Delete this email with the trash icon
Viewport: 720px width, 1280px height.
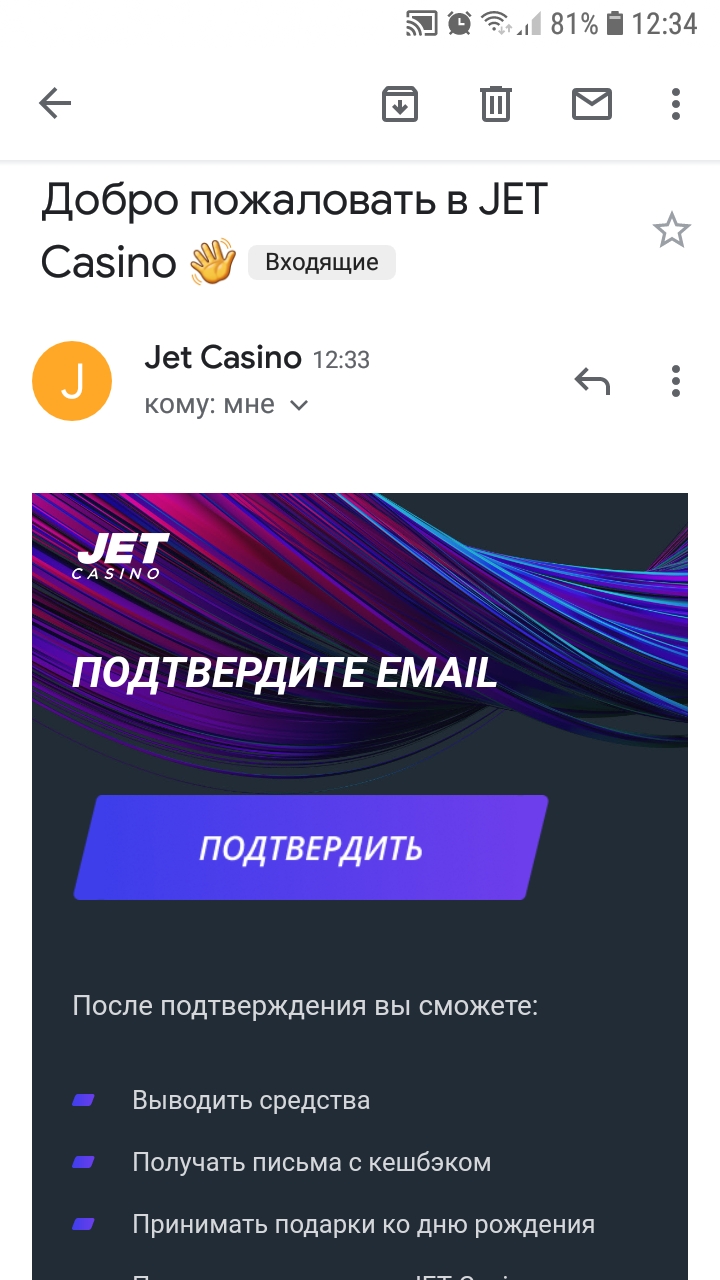(x=495, y=103)
